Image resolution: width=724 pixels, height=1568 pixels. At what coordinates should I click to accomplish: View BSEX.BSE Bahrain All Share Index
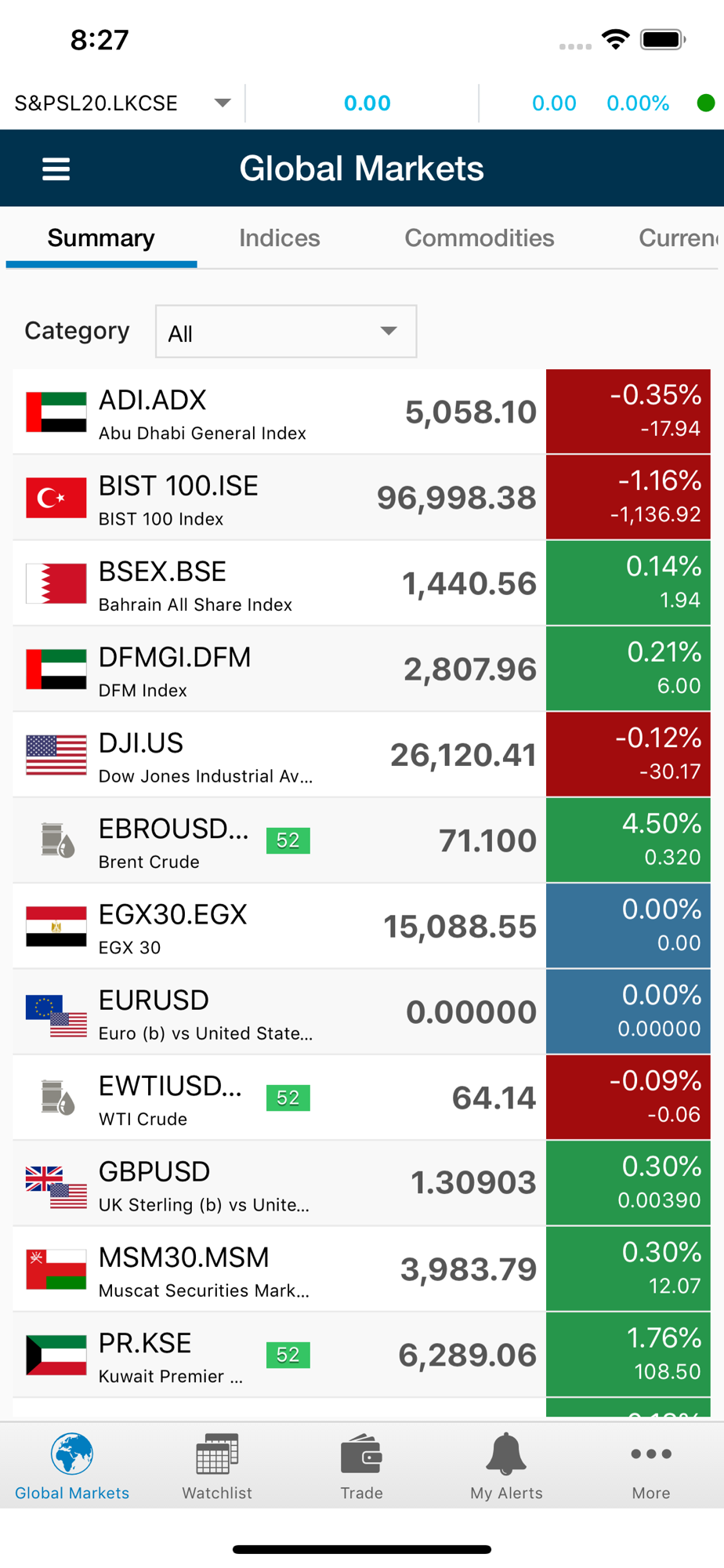coord(361,583)
